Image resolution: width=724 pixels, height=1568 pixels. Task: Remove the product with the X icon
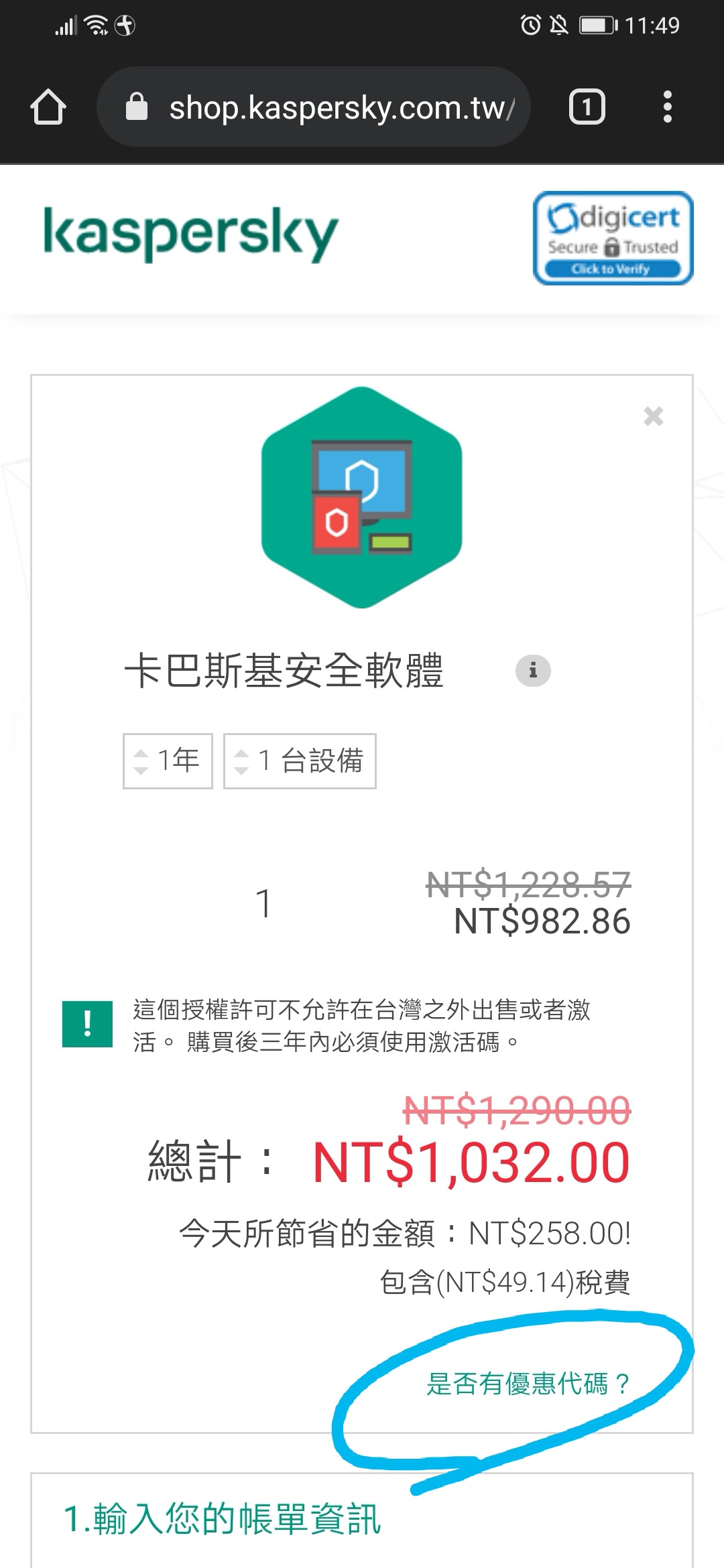pyautogui.click(x=653, y=416)
